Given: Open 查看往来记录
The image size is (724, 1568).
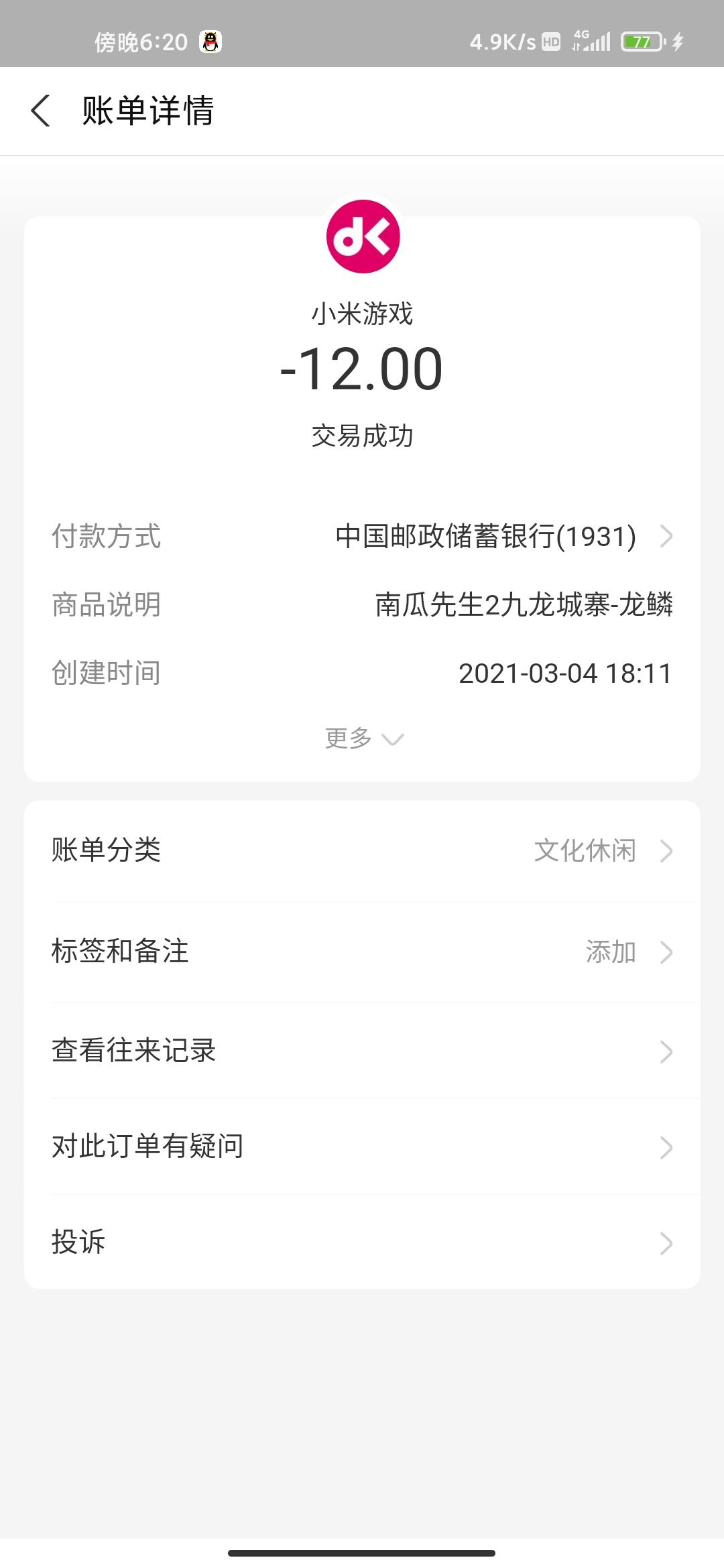Looking at the screenshot, I should tap(362, 1051).
